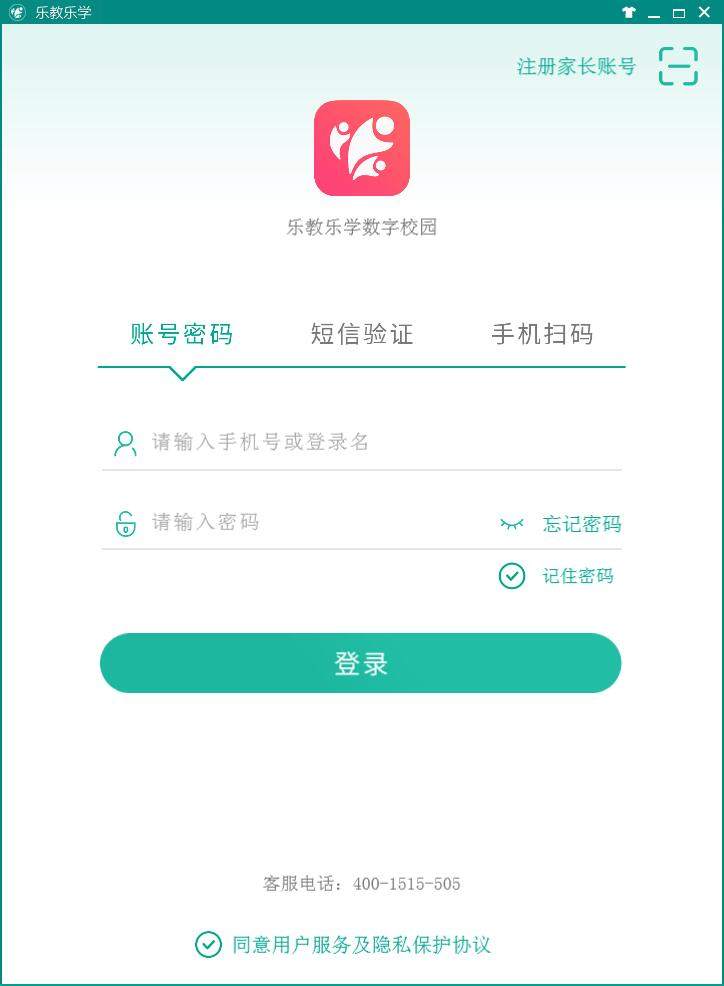Switch to the 短信验证 tab
724x986 pixels.
pos(361,335)
